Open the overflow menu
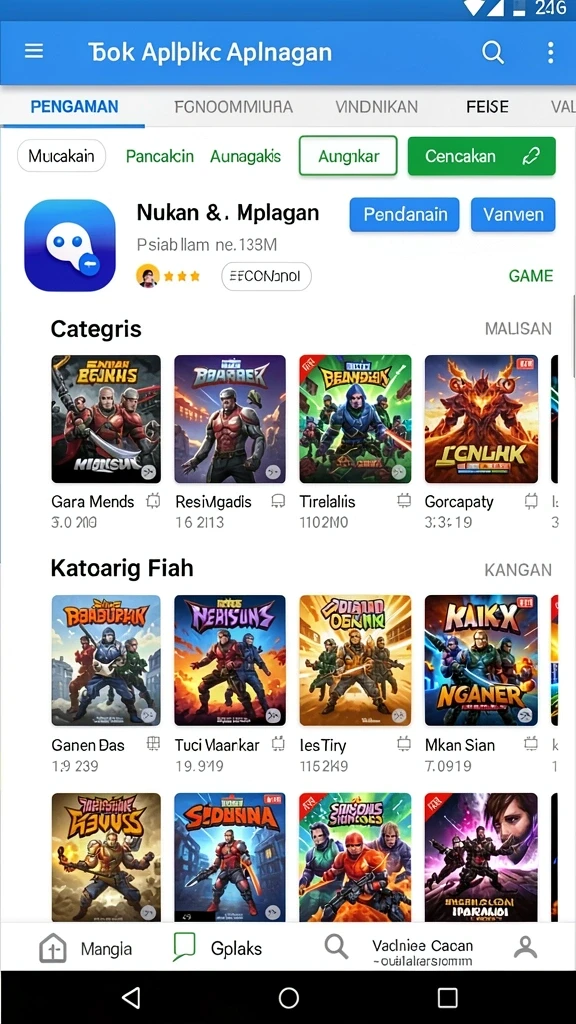Screen dimensions: 576x1024 coord(551,52)
